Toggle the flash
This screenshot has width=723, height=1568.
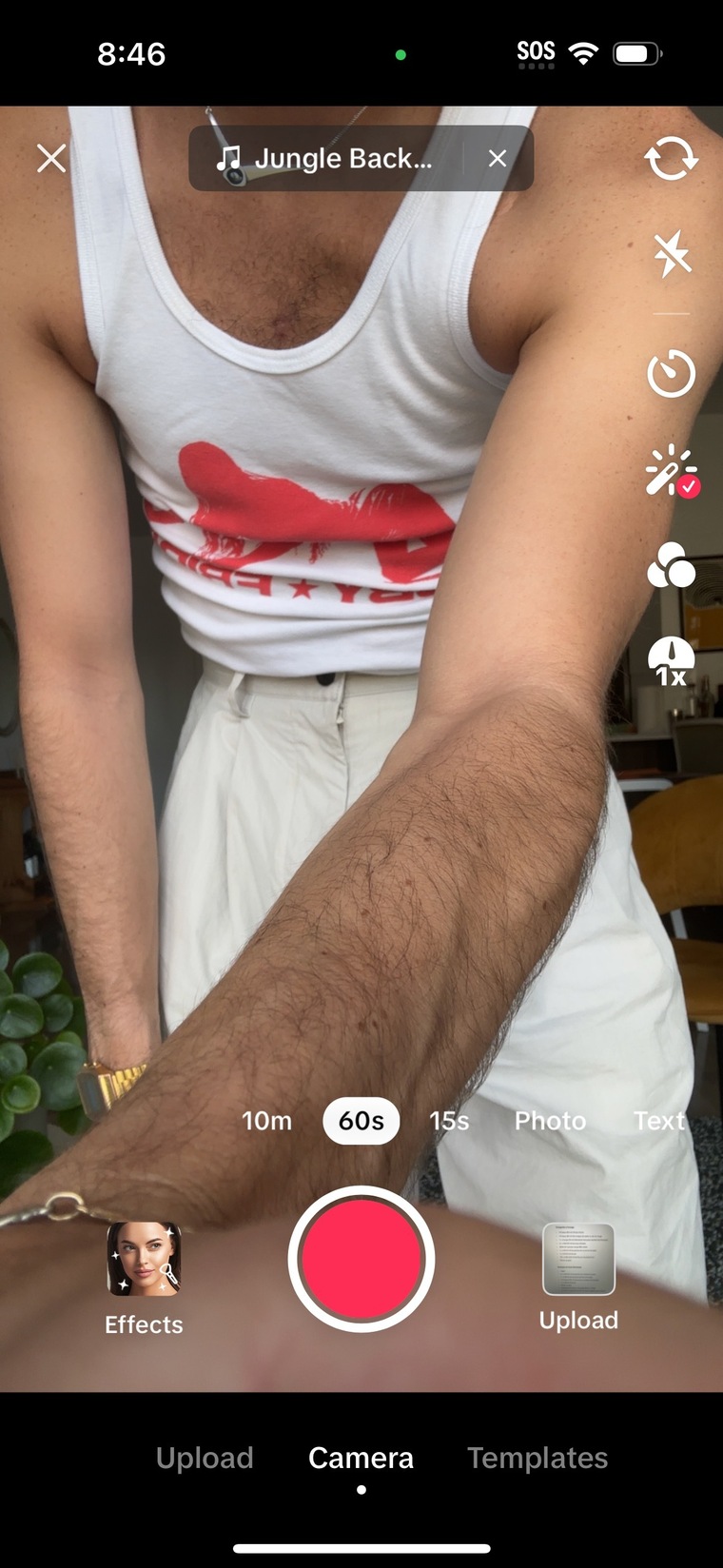(672, 254)
